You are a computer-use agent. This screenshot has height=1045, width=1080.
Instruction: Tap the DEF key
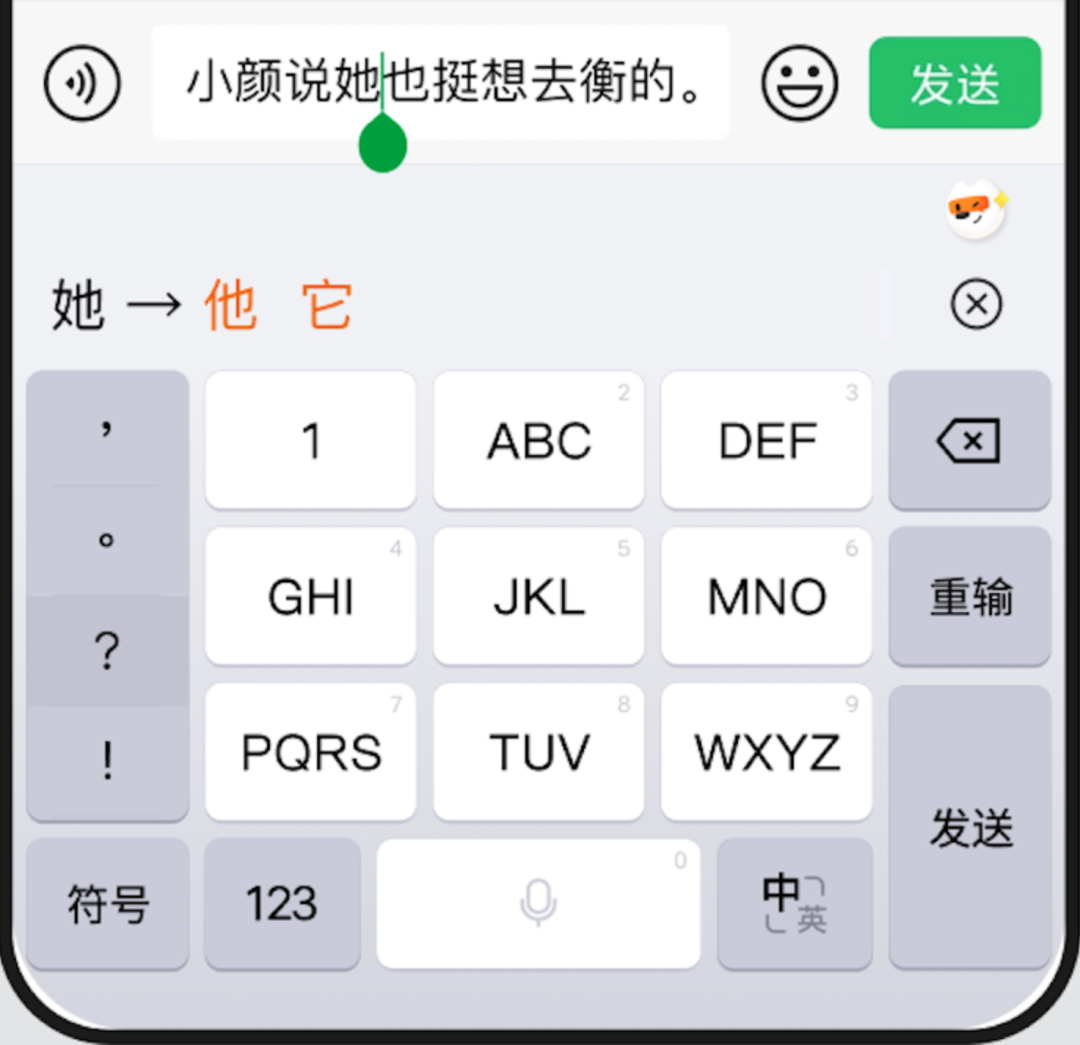766,441
